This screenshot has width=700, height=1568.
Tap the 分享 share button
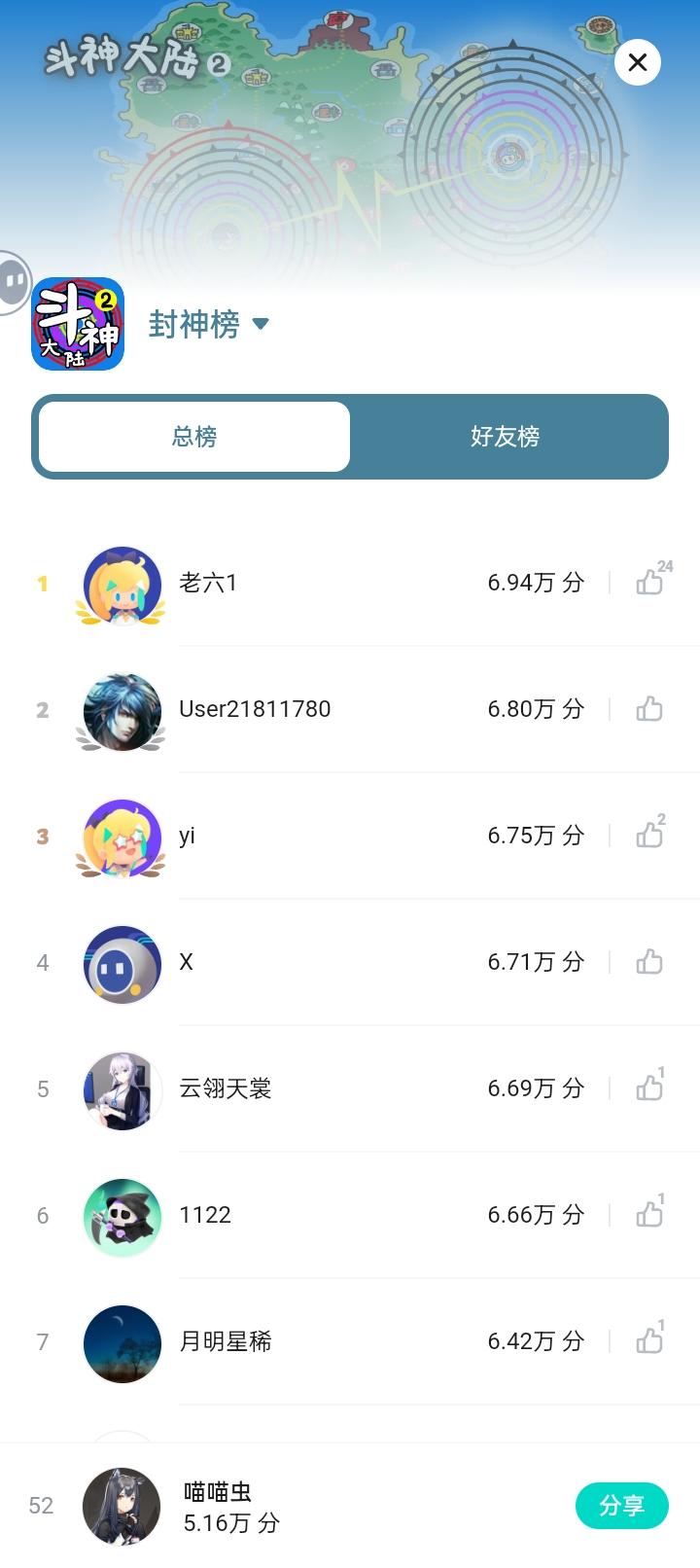click(621, 1505)
